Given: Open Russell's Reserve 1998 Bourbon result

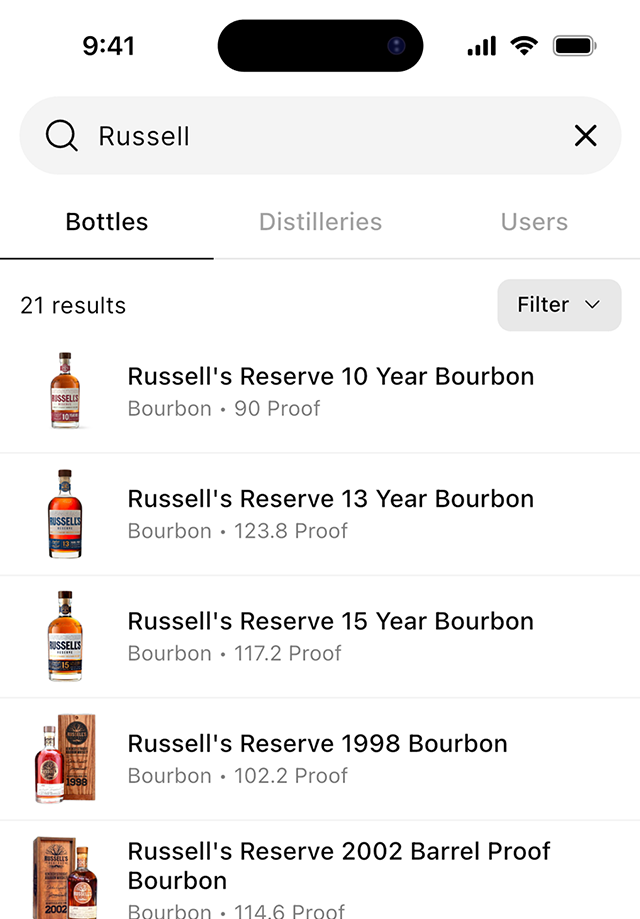Looking at the screenshot, I should [318, 758].
